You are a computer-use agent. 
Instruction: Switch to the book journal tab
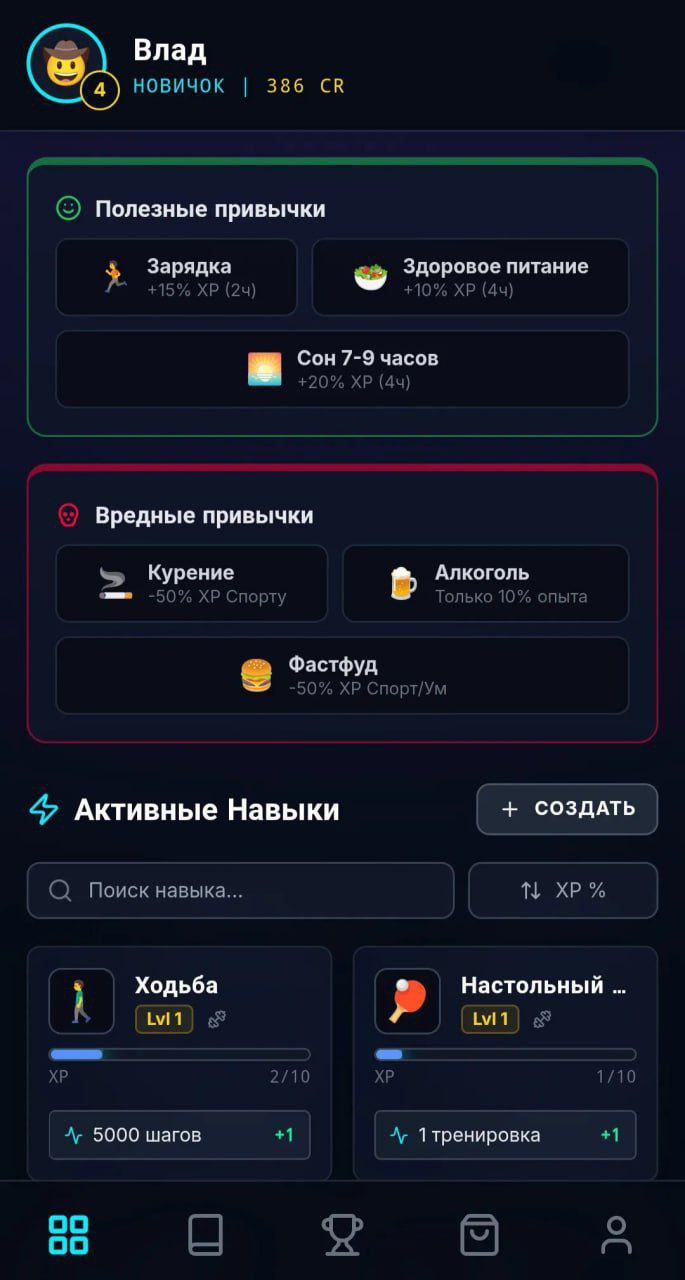coord(205,1235)
